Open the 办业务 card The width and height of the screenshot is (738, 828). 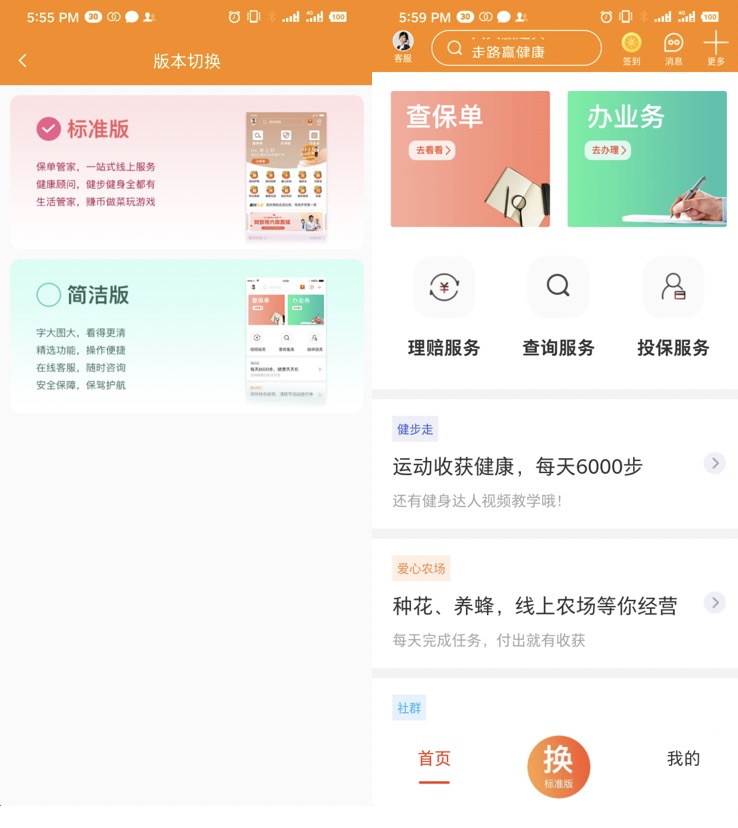(x=647, y=159)
